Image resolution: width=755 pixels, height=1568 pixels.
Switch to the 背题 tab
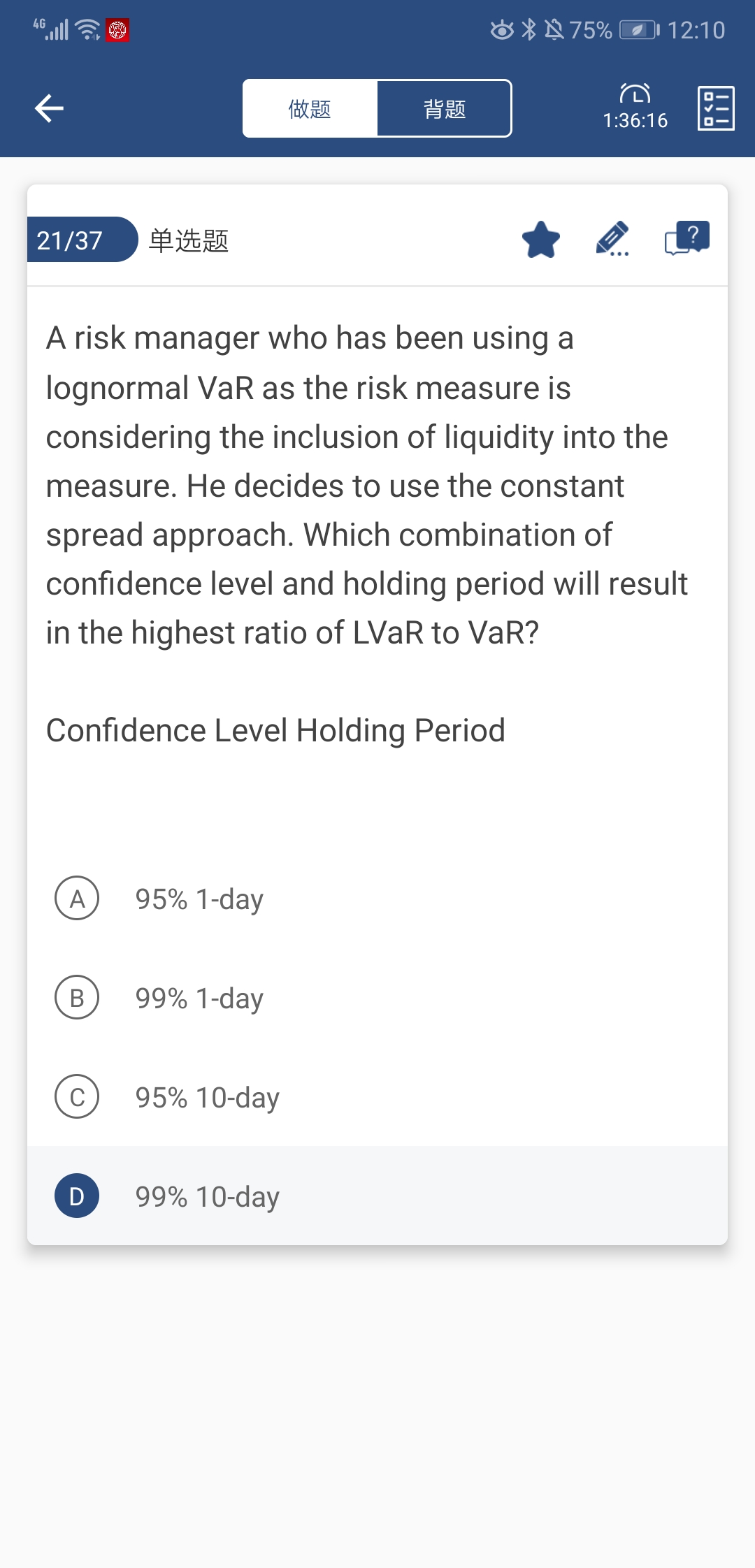445,108
